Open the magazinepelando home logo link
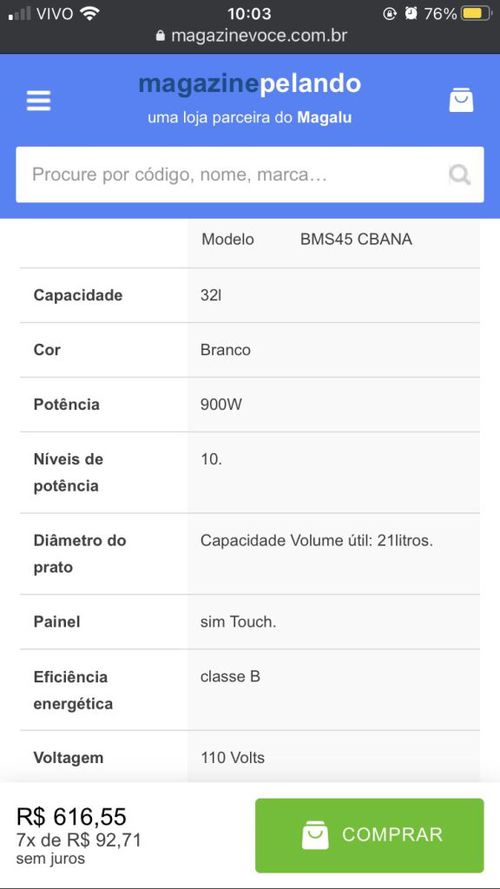 (x=249, y=84)
